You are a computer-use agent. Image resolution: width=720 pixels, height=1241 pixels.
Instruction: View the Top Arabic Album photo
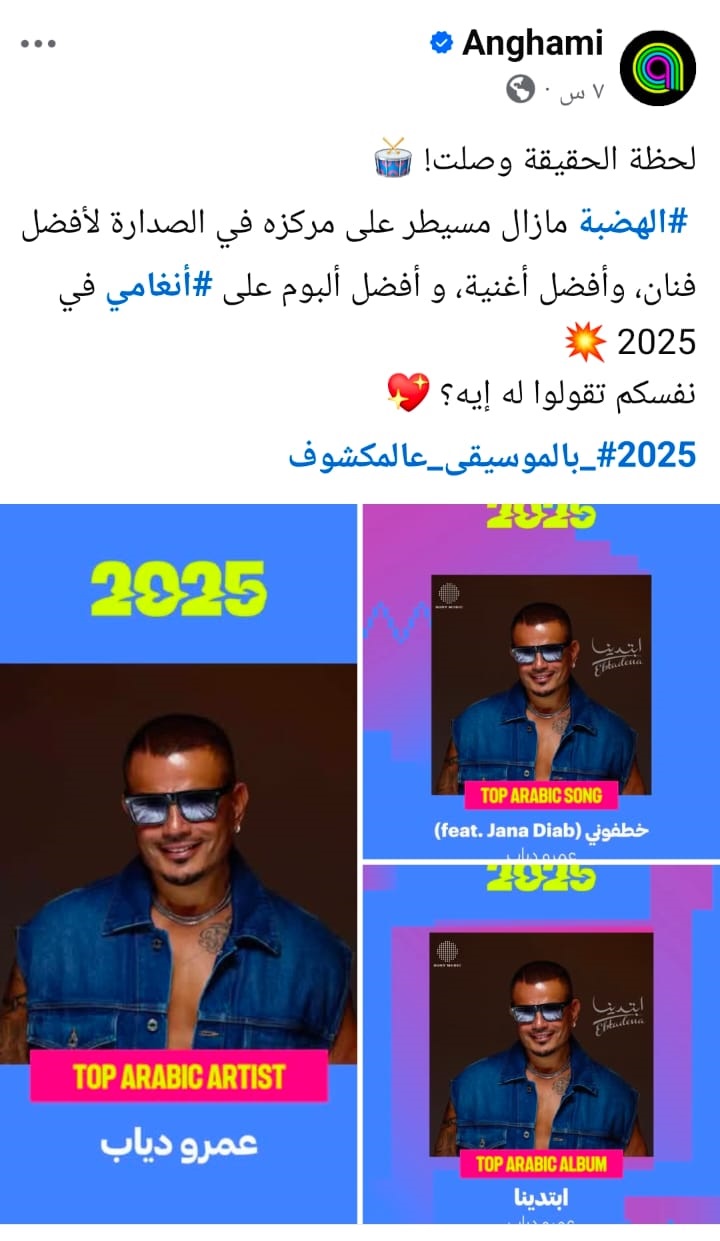click(540, 1045)
